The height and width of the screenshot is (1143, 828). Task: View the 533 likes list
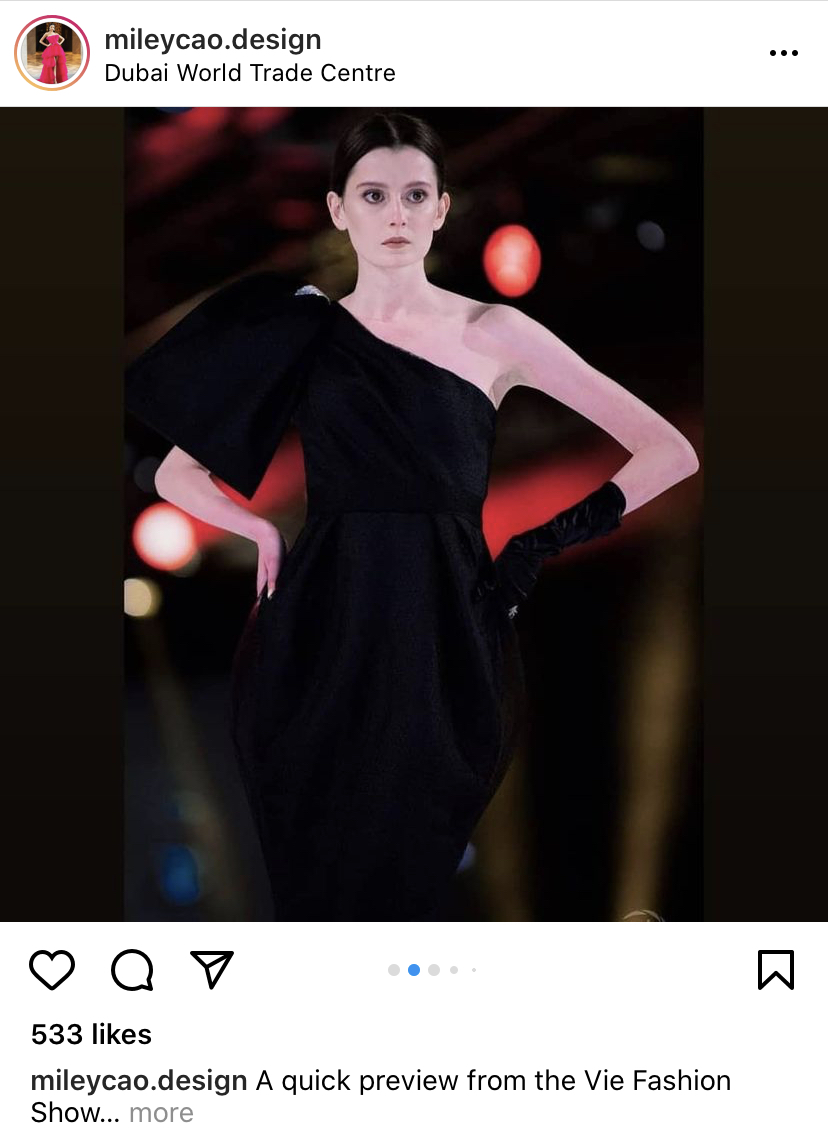[91, 1034]
